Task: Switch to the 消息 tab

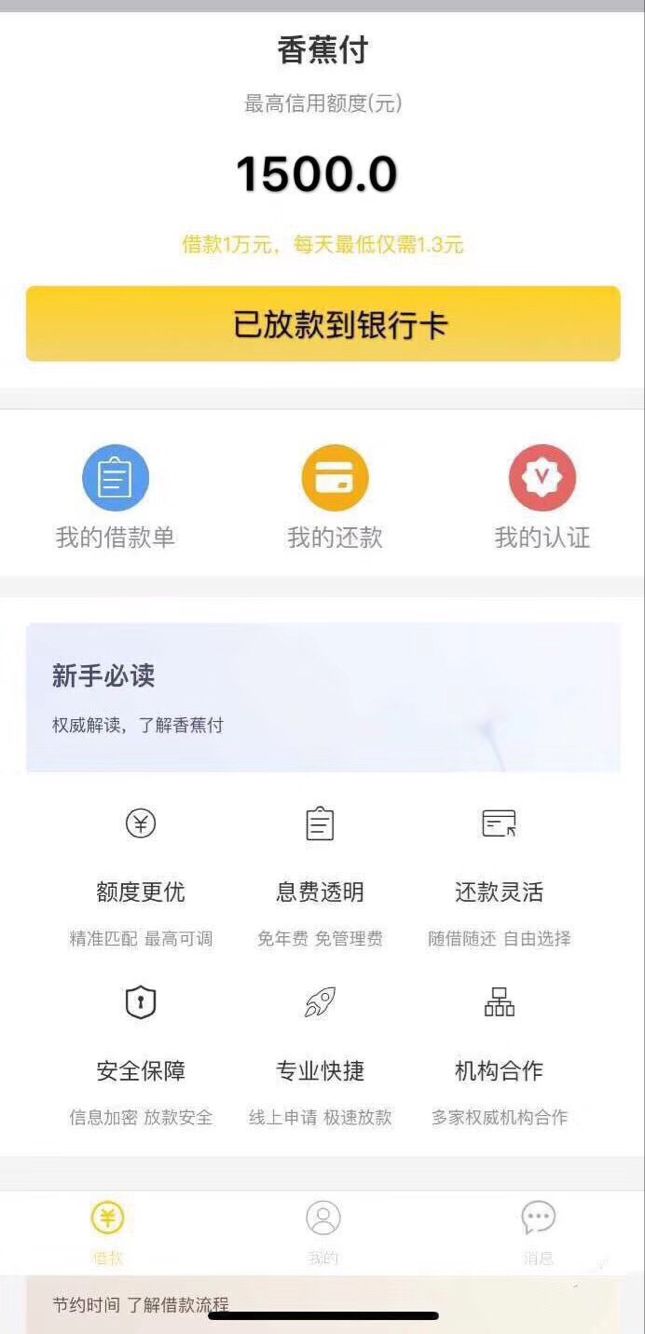Action: point(538,1233)
